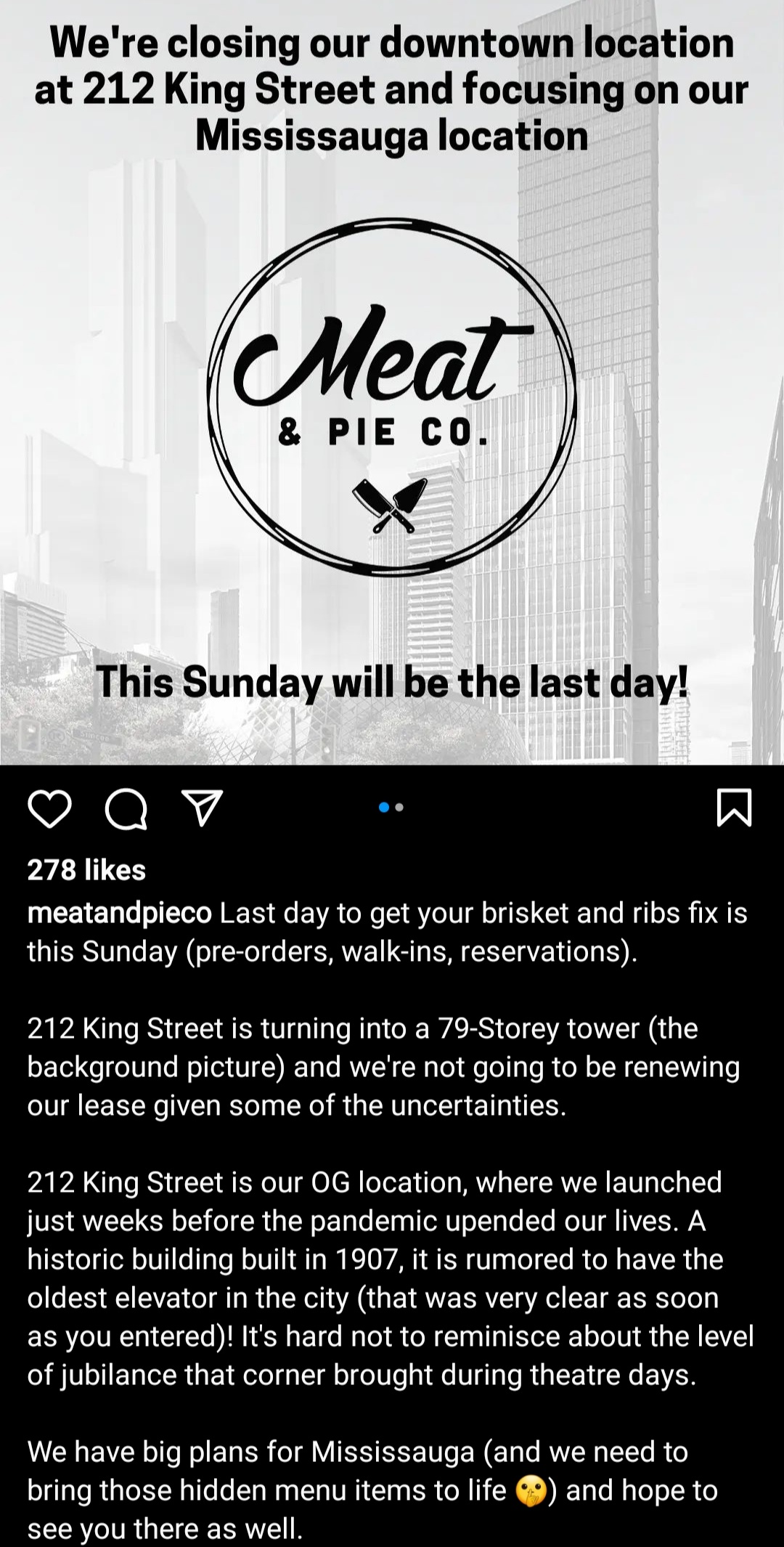Bookmark this post
The image size is (784, 1547).
[734, 808]
